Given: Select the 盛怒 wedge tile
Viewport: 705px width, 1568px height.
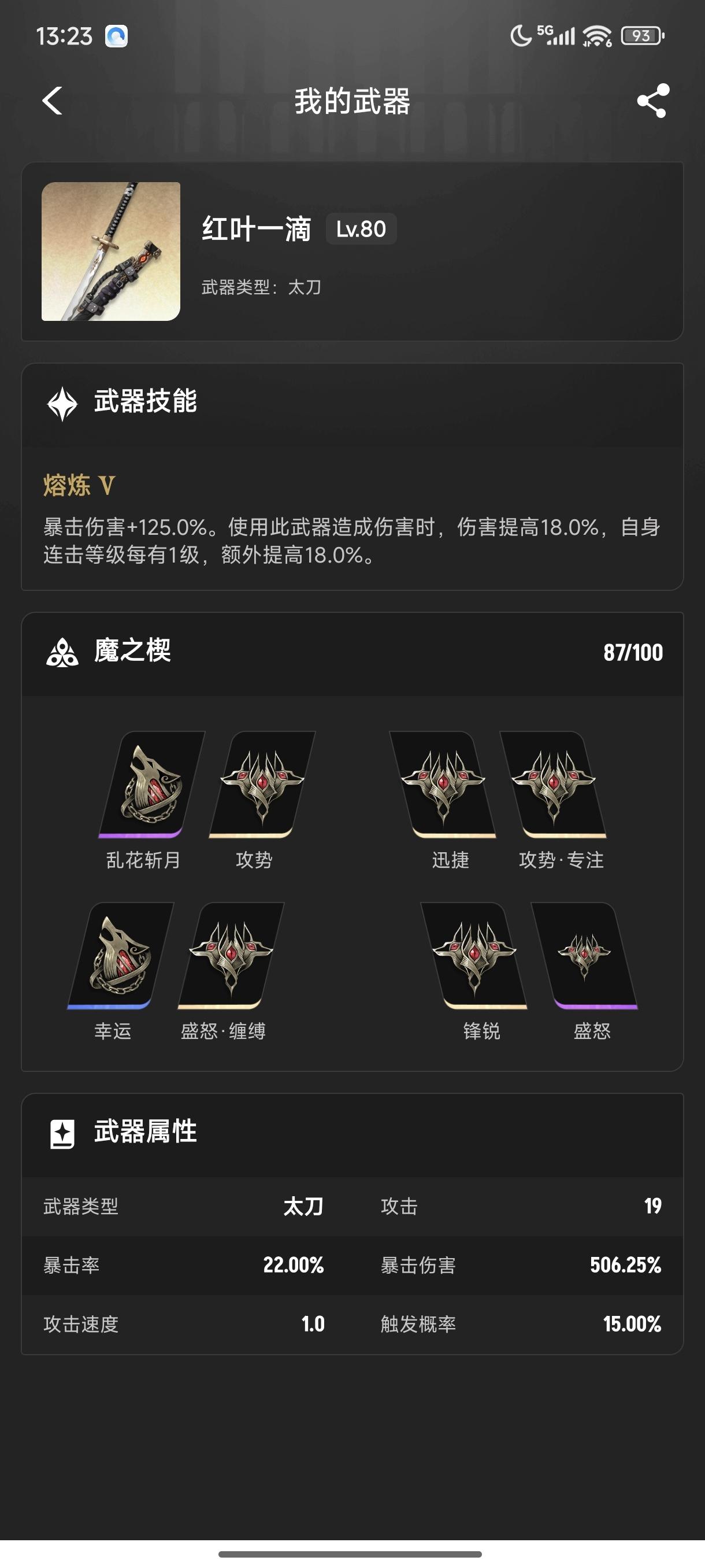Looking at the screenshot, I should click(585, 956).
